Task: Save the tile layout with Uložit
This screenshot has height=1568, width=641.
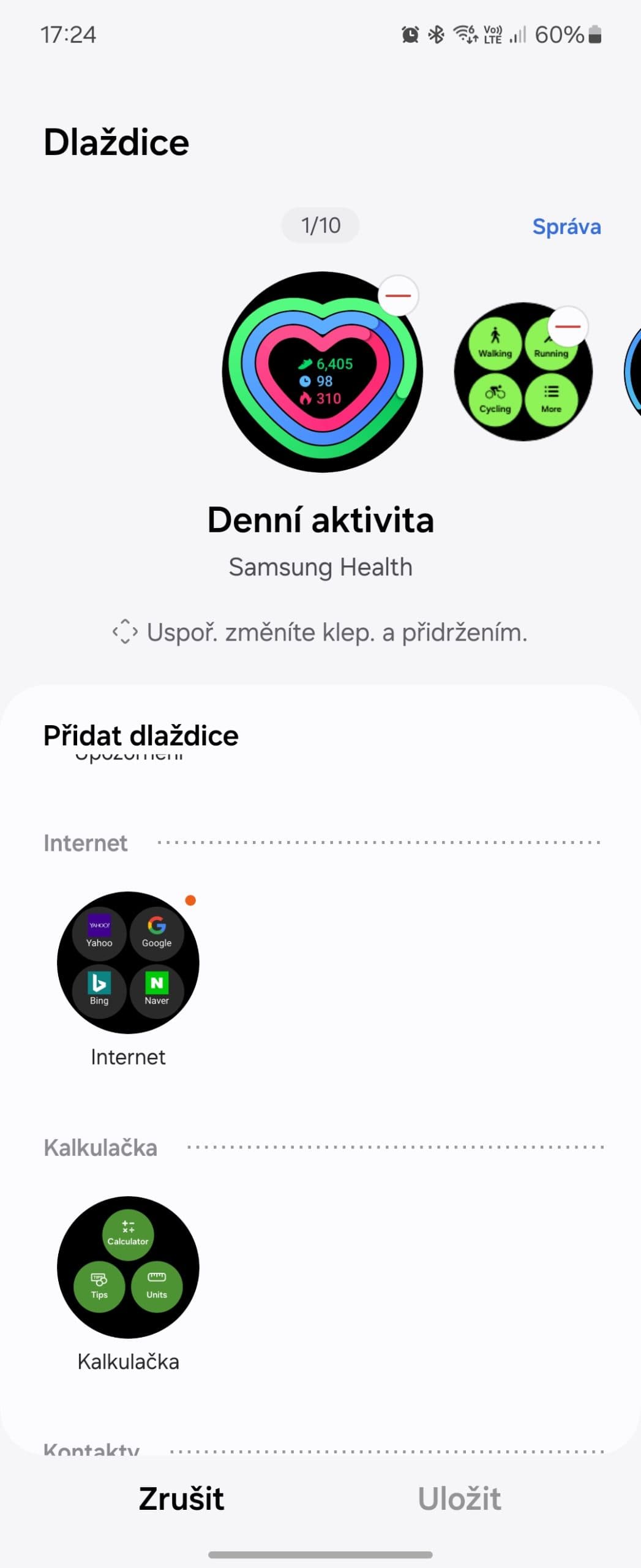Action: [459, 1499]
